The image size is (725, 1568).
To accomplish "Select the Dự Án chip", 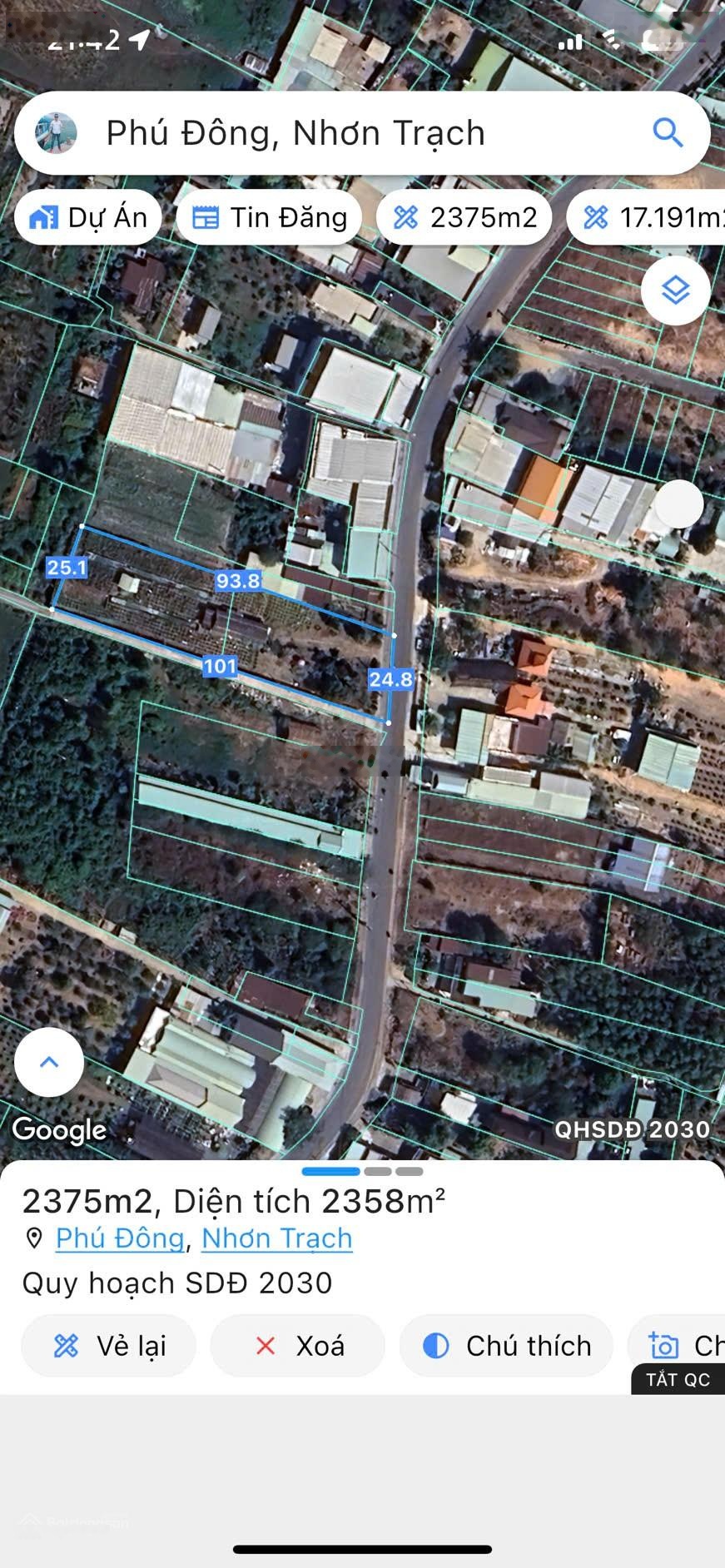I will 88,218.
